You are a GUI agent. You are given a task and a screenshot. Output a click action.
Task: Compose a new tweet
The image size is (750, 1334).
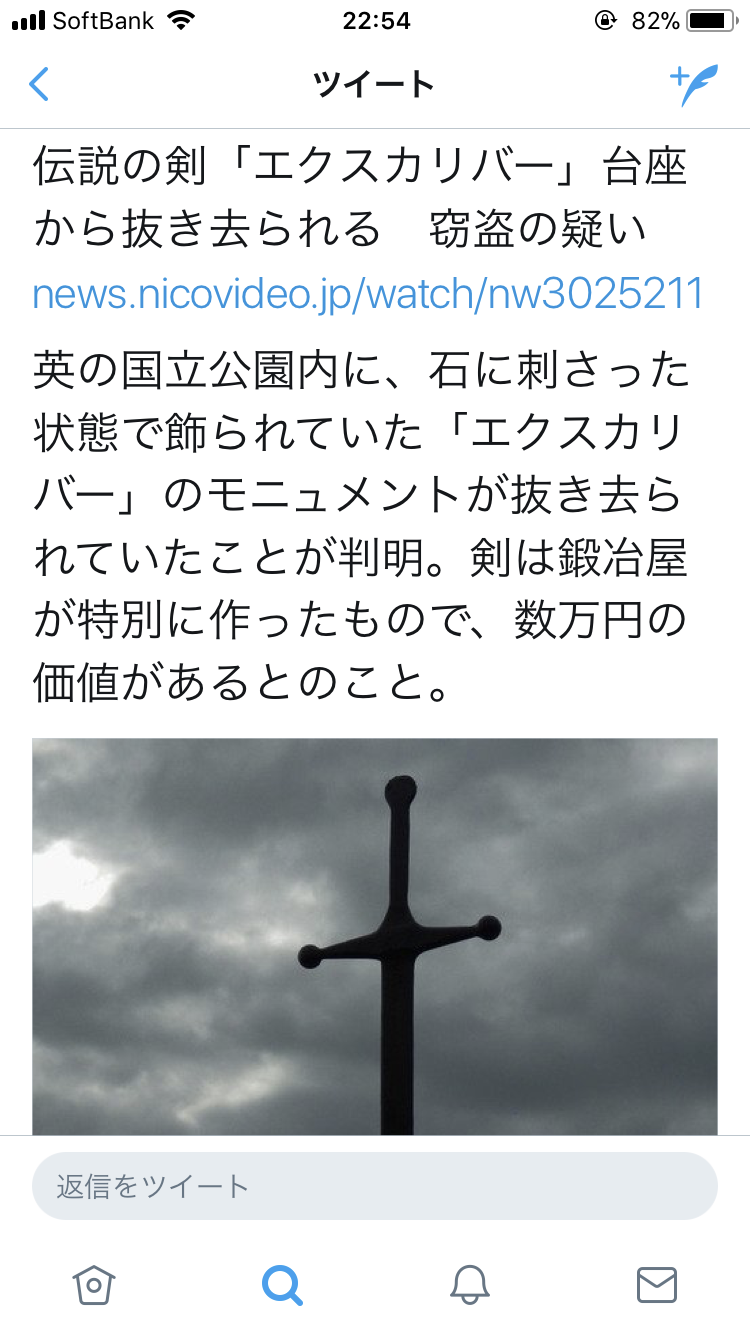693,85
